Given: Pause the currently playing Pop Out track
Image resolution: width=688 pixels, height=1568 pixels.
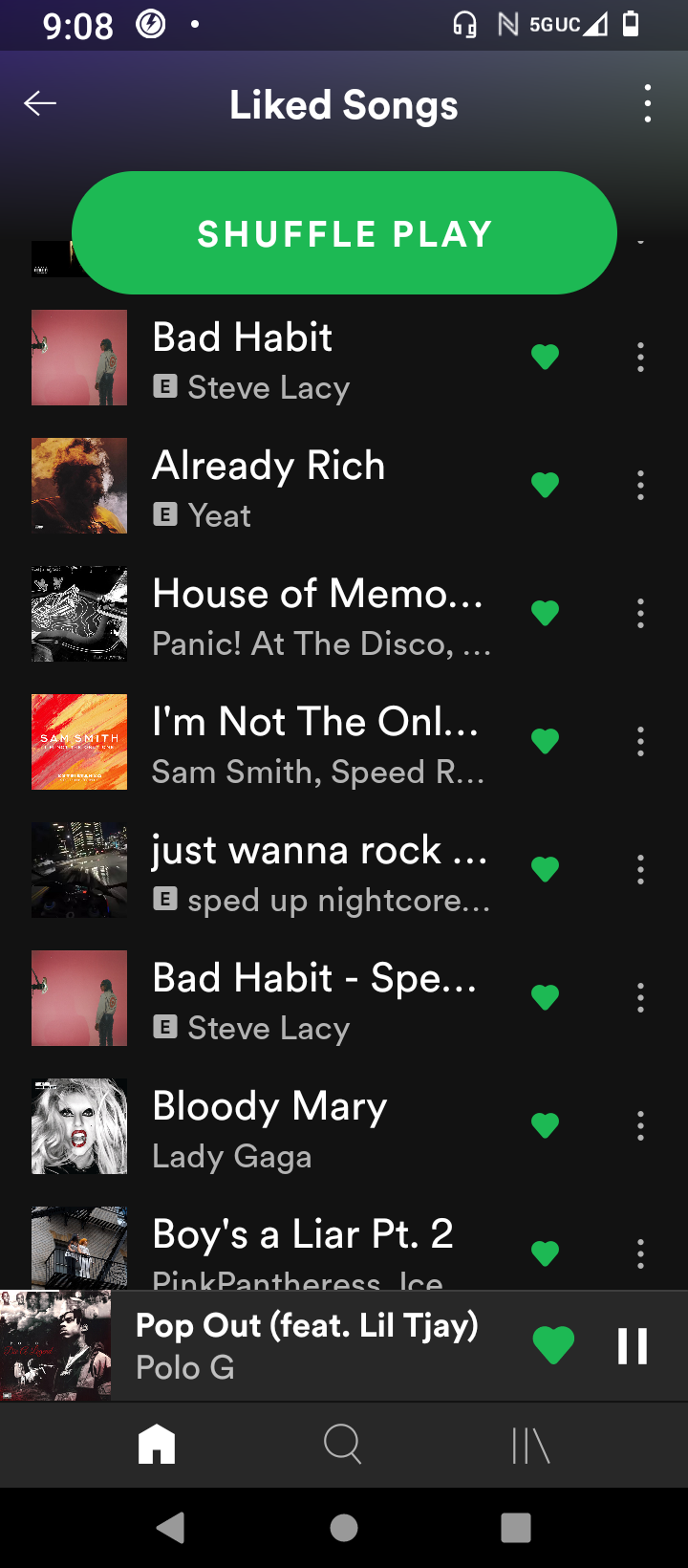Looking at the screenshot, I should pyautogui.click(x=632, y=1346).
